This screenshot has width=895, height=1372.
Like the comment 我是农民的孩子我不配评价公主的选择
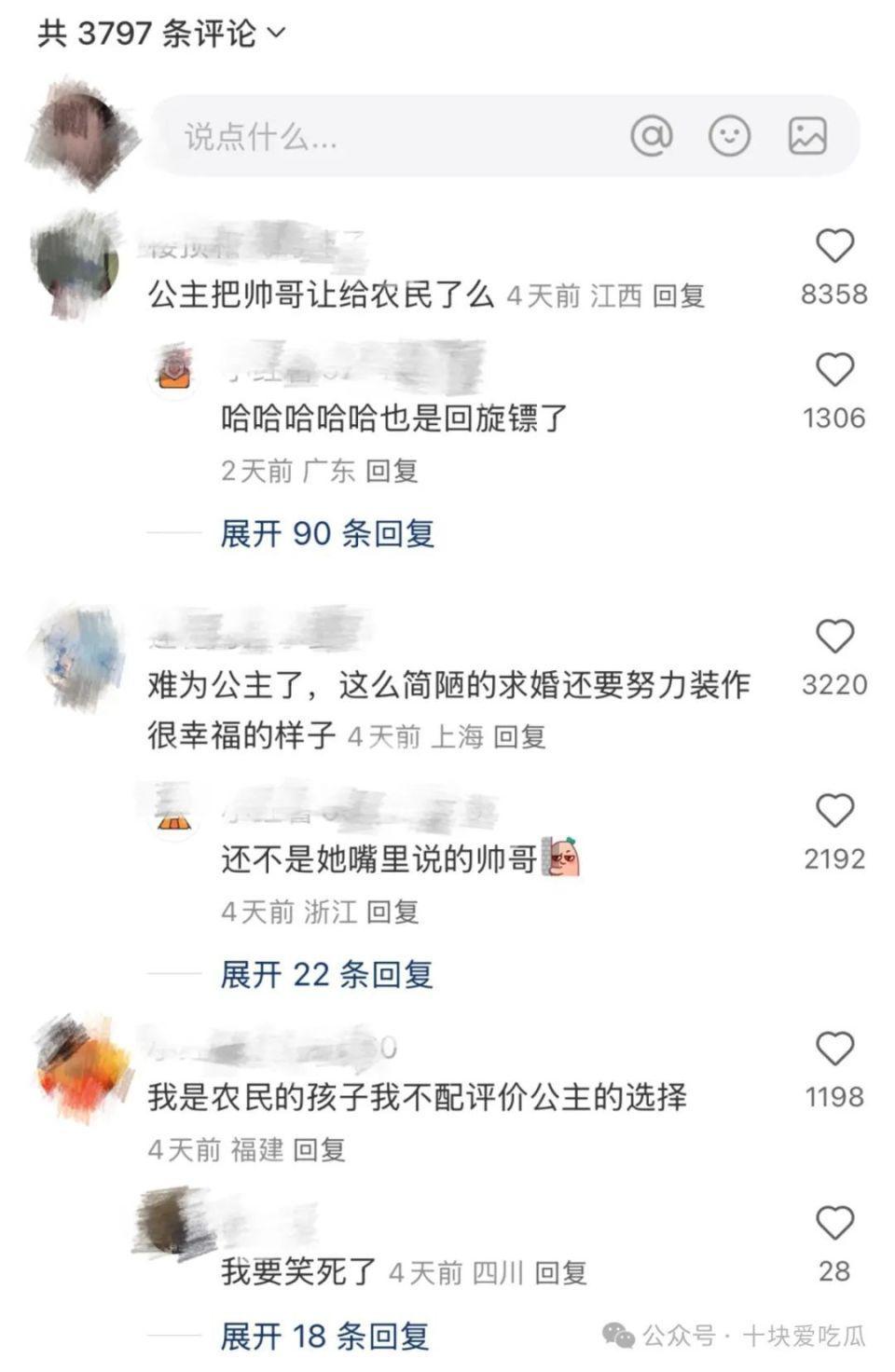click(x=834, y=1050)
